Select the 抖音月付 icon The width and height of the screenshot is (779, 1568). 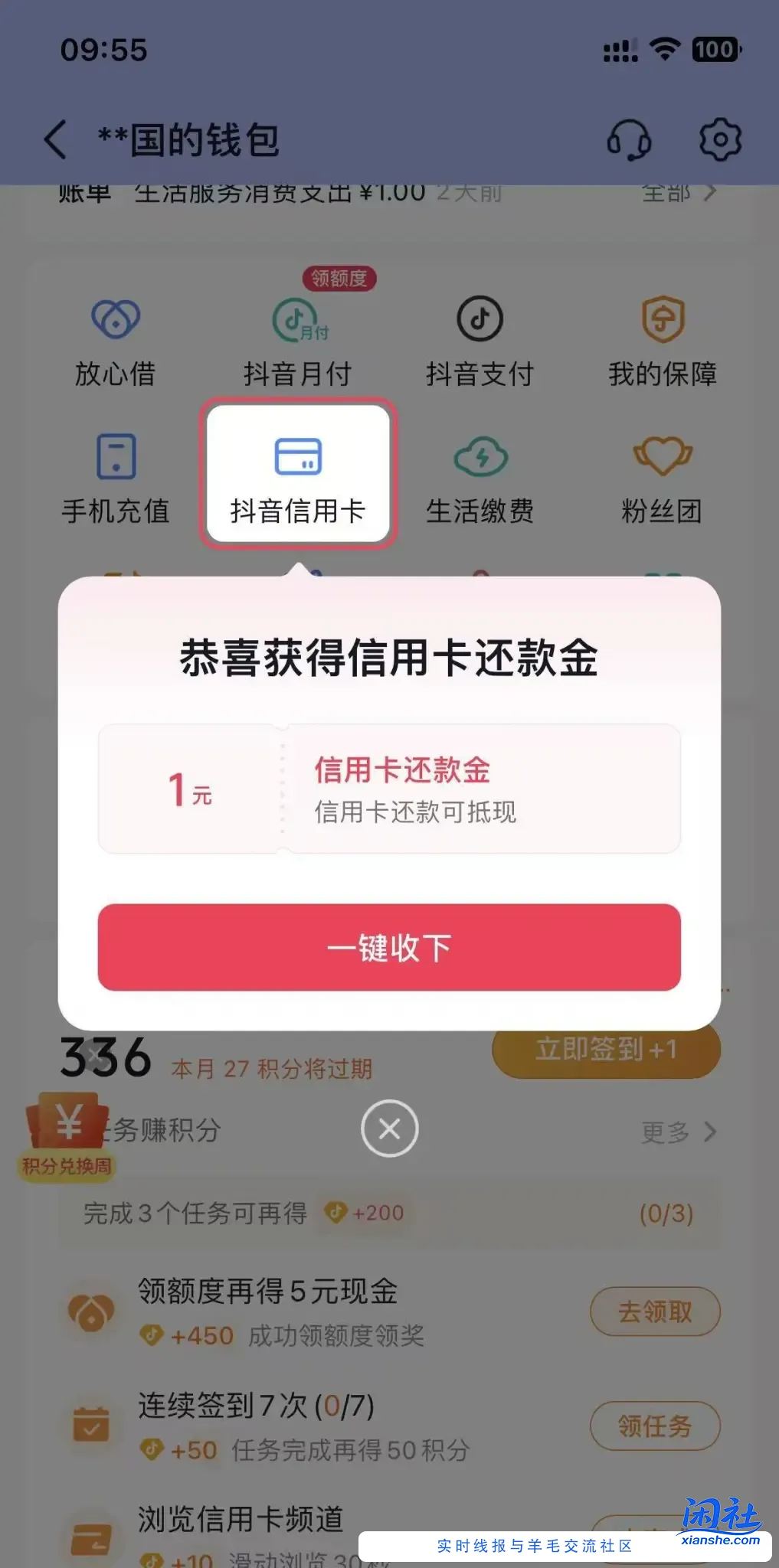pos(298,337)
